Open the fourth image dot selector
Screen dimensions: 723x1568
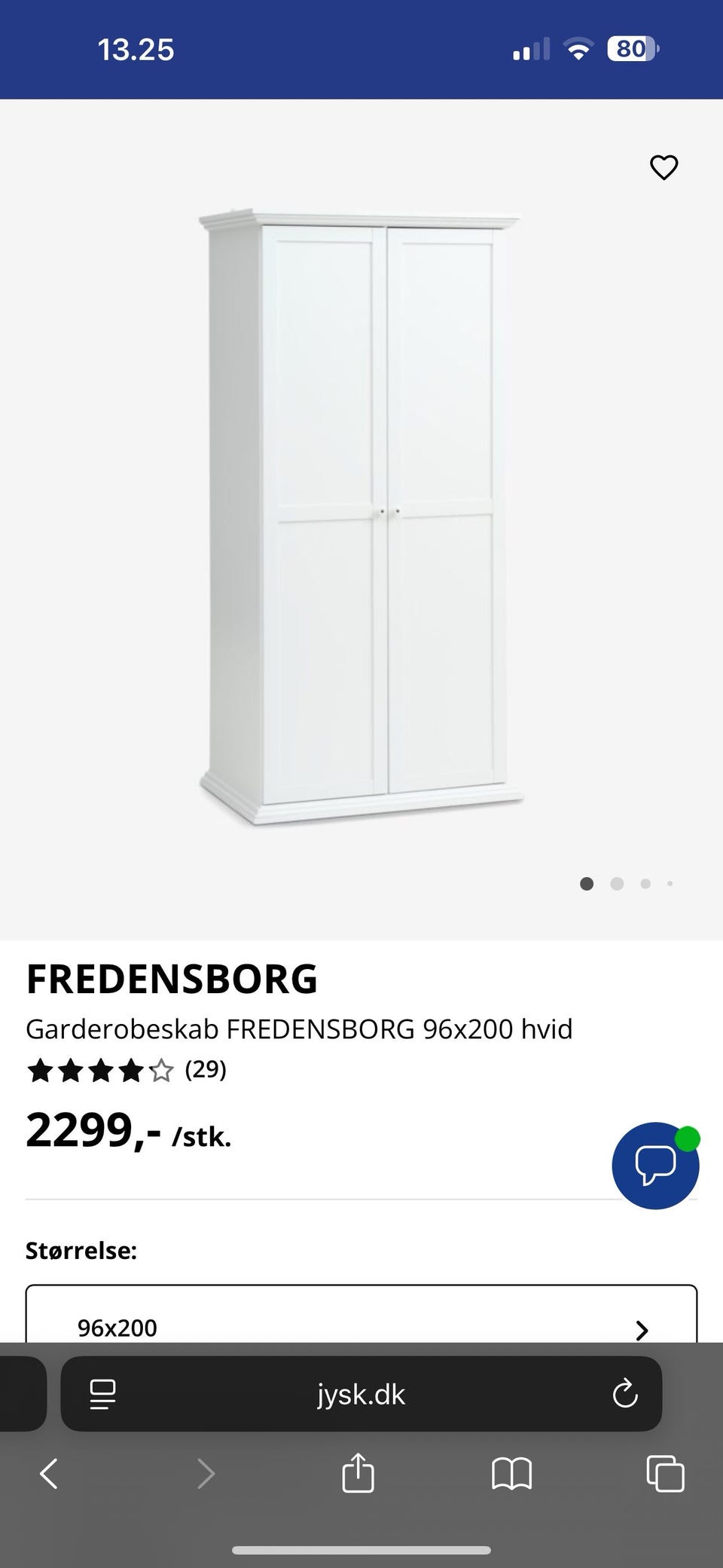tap(670, 883)
